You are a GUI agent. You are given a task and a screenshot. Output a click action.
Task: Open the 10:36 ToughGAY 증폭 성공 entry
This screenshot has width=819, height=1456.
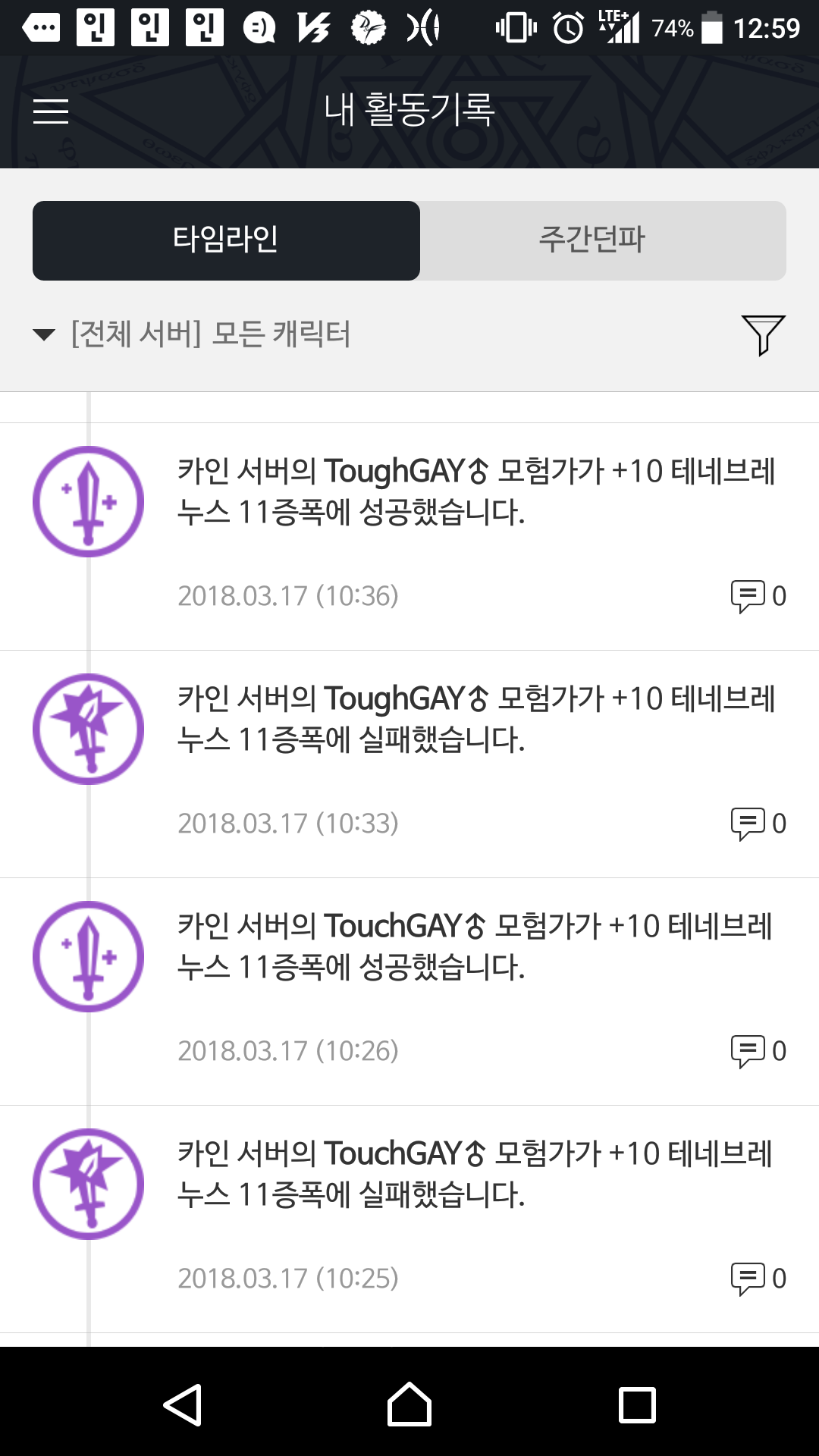[409, 536]
